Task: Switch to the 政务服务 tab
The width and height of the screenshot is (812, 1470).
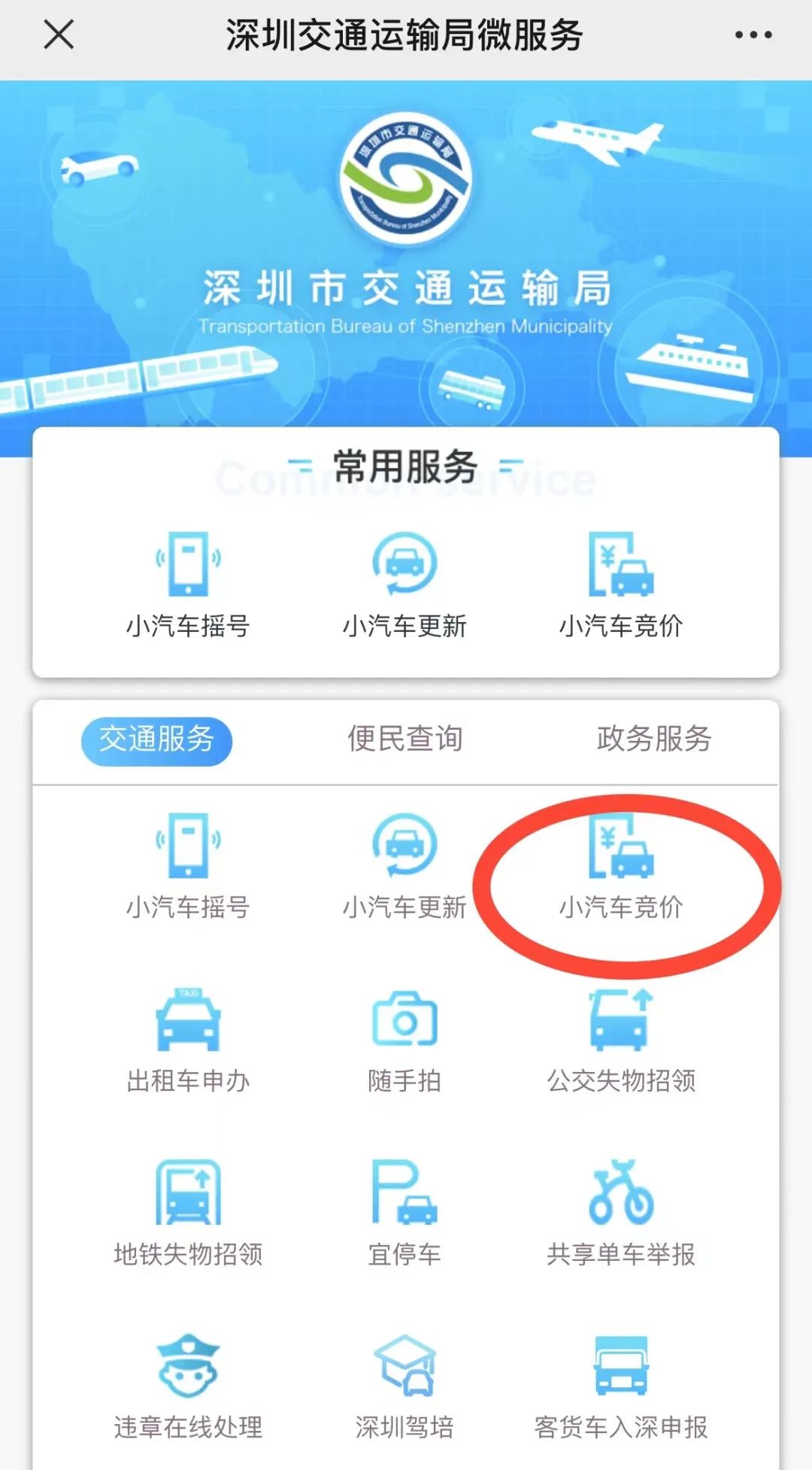Action: point(653,740)
